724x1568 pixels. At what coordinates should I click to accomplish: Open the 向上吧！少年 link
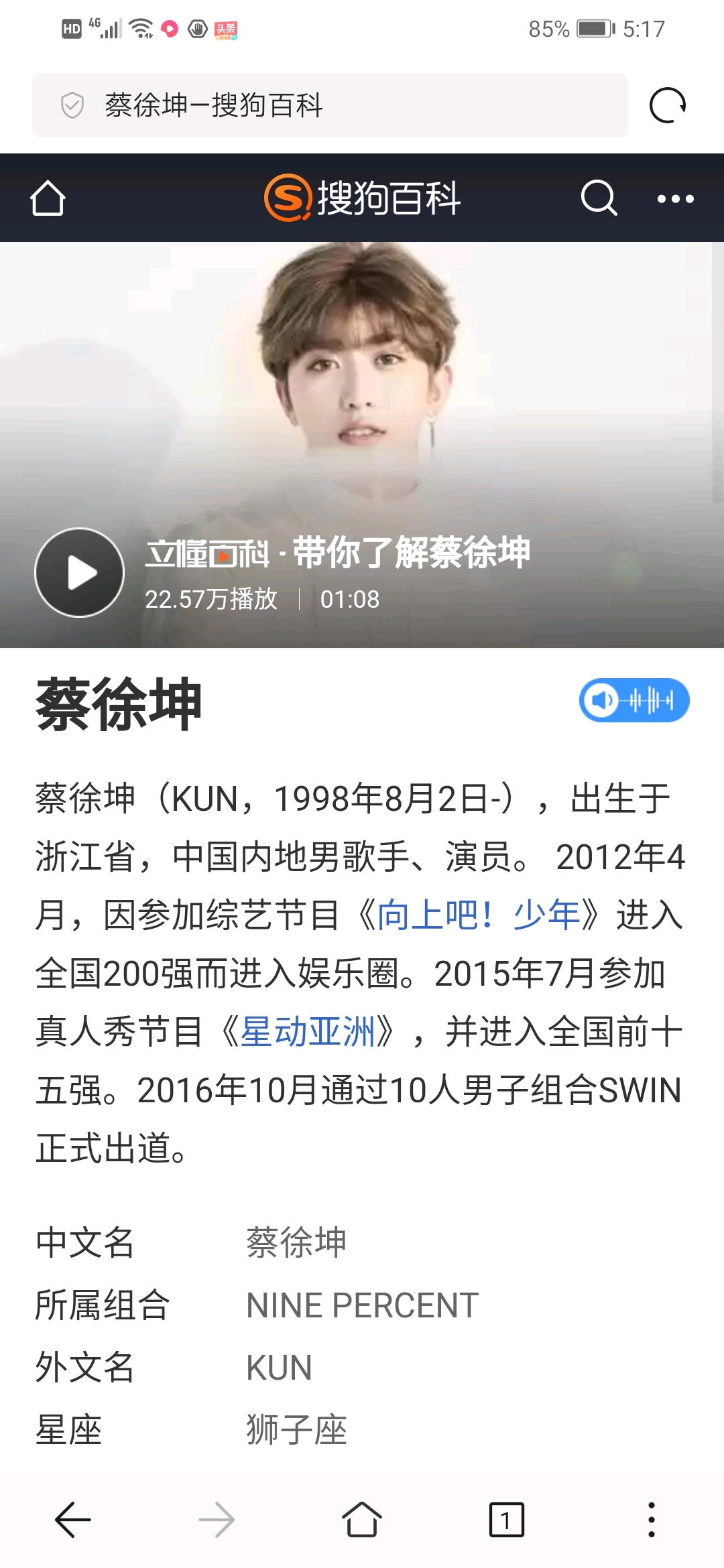(x=479, y=915)
